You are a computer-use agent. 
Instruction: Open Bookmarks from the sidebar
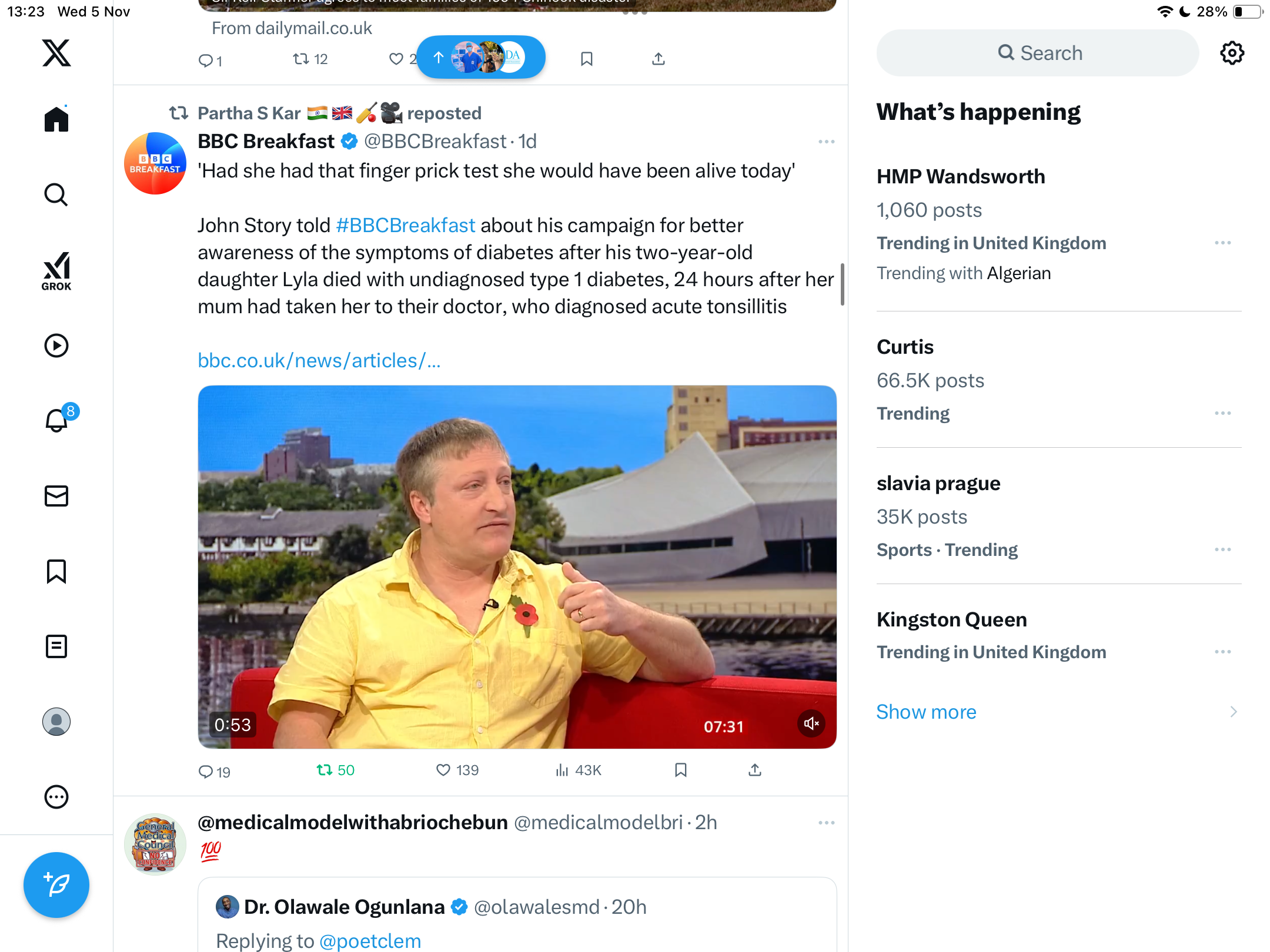pyautogui.click(x=56, y=571)
